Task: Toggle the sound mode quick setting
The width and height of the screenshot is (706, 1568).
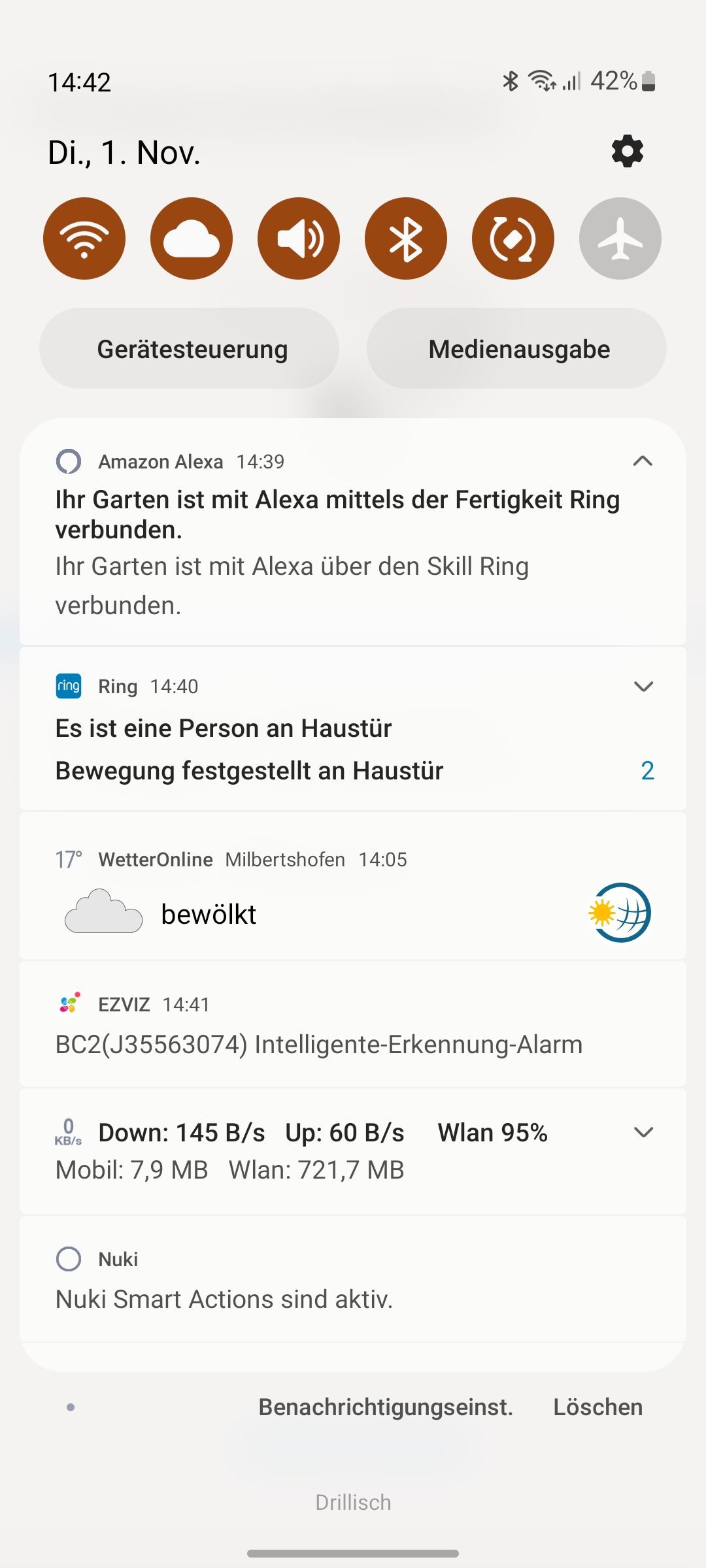Action: click(299, 238)
